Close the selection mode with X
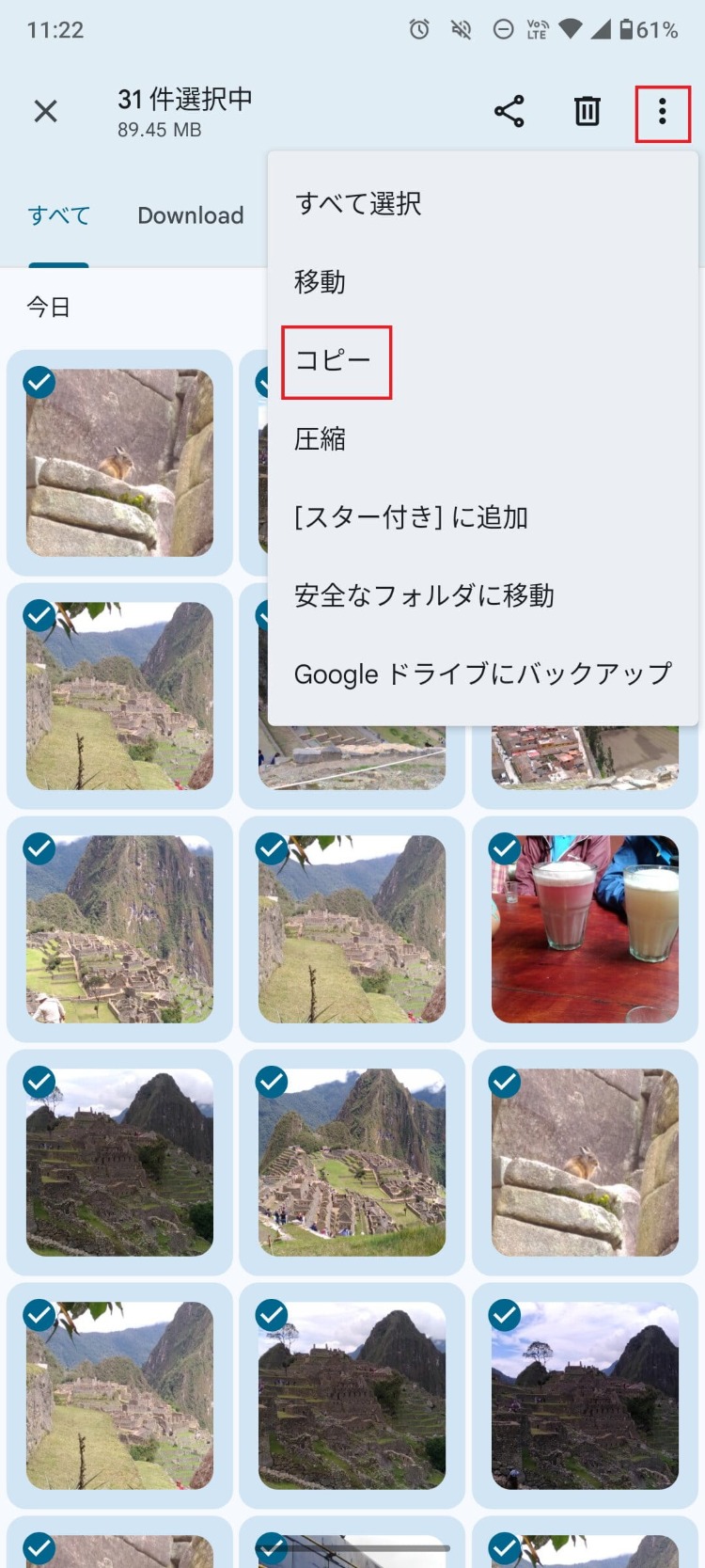The image size is (705, 1568). point(45,112)
